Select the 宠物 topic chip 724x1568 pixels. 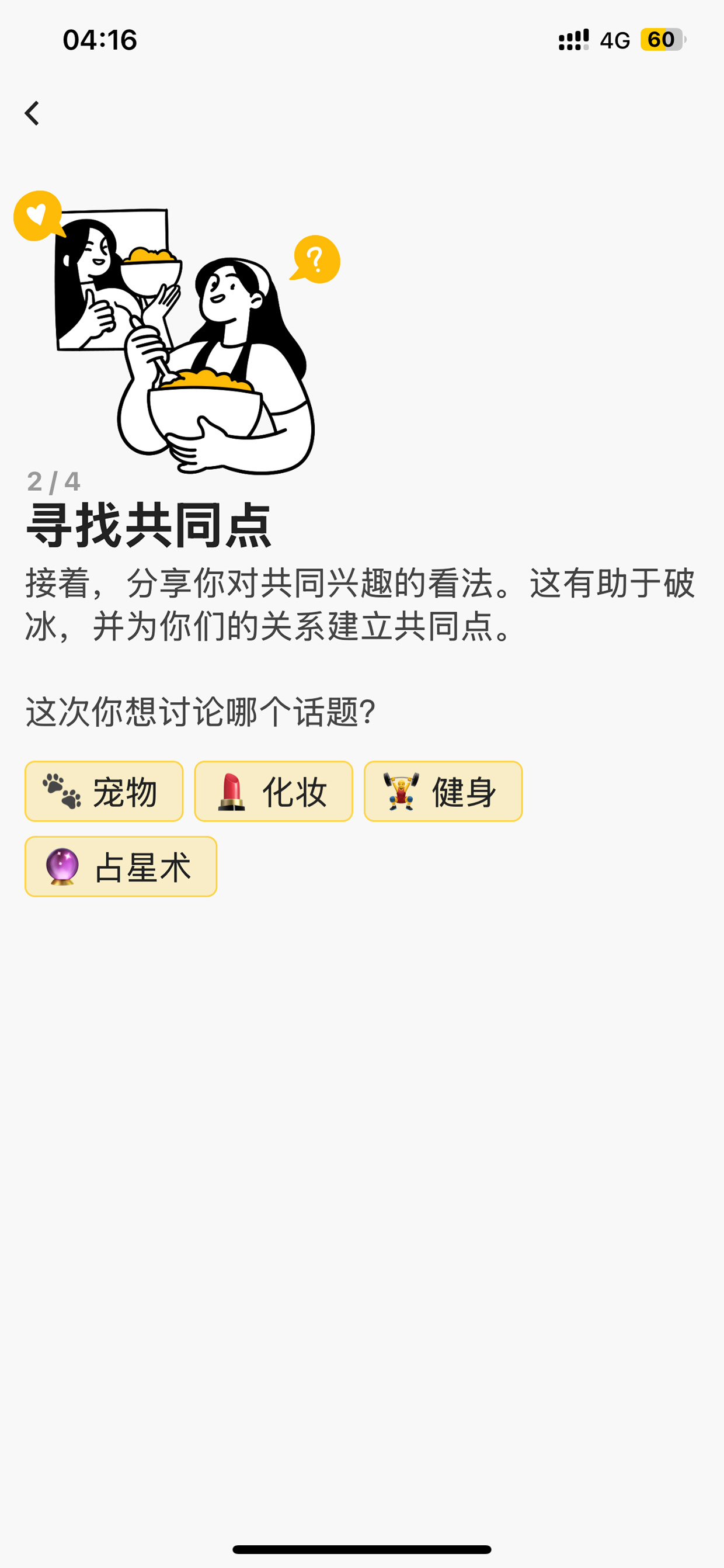[104, 792]
